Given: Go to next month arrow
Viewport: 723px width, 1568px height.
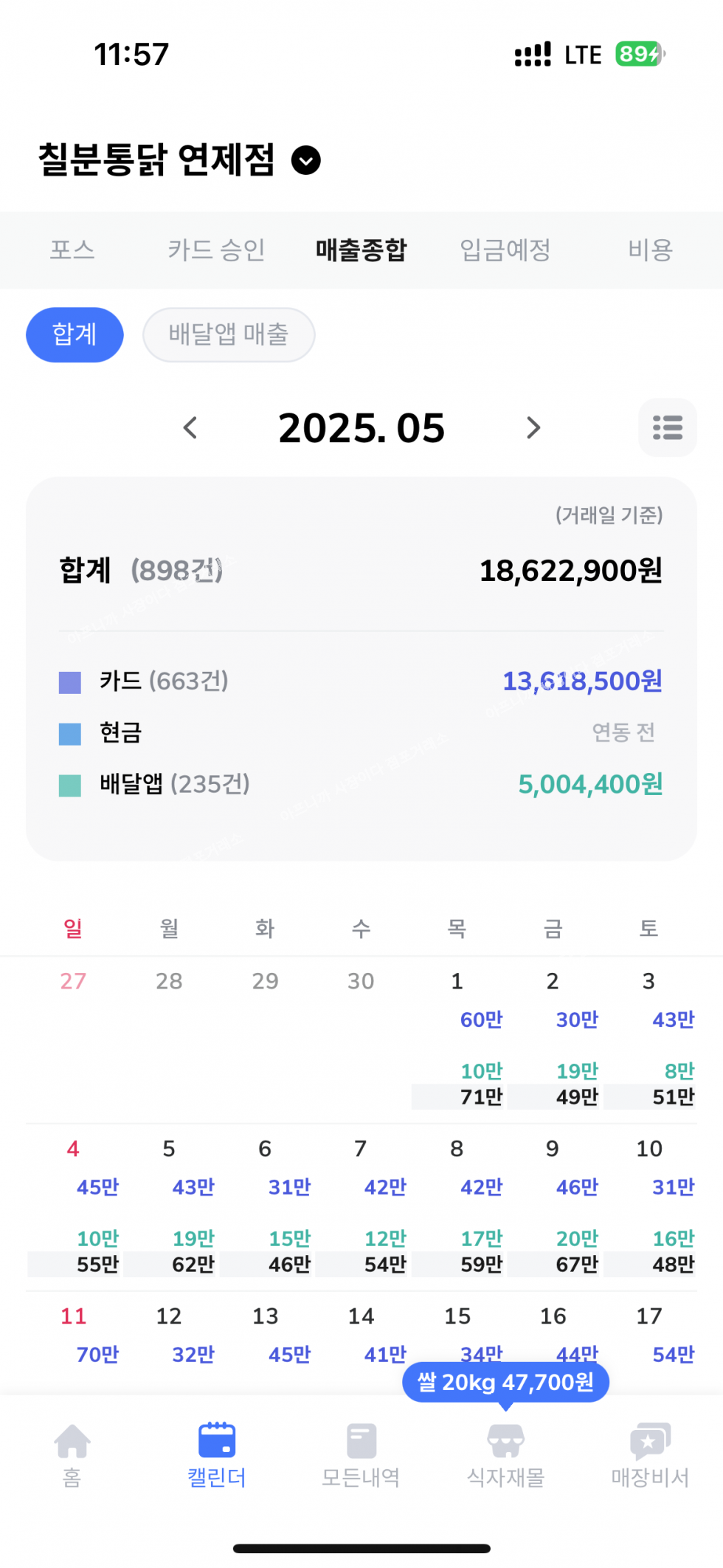Looking at the screenshot, I should coord(533,427).
